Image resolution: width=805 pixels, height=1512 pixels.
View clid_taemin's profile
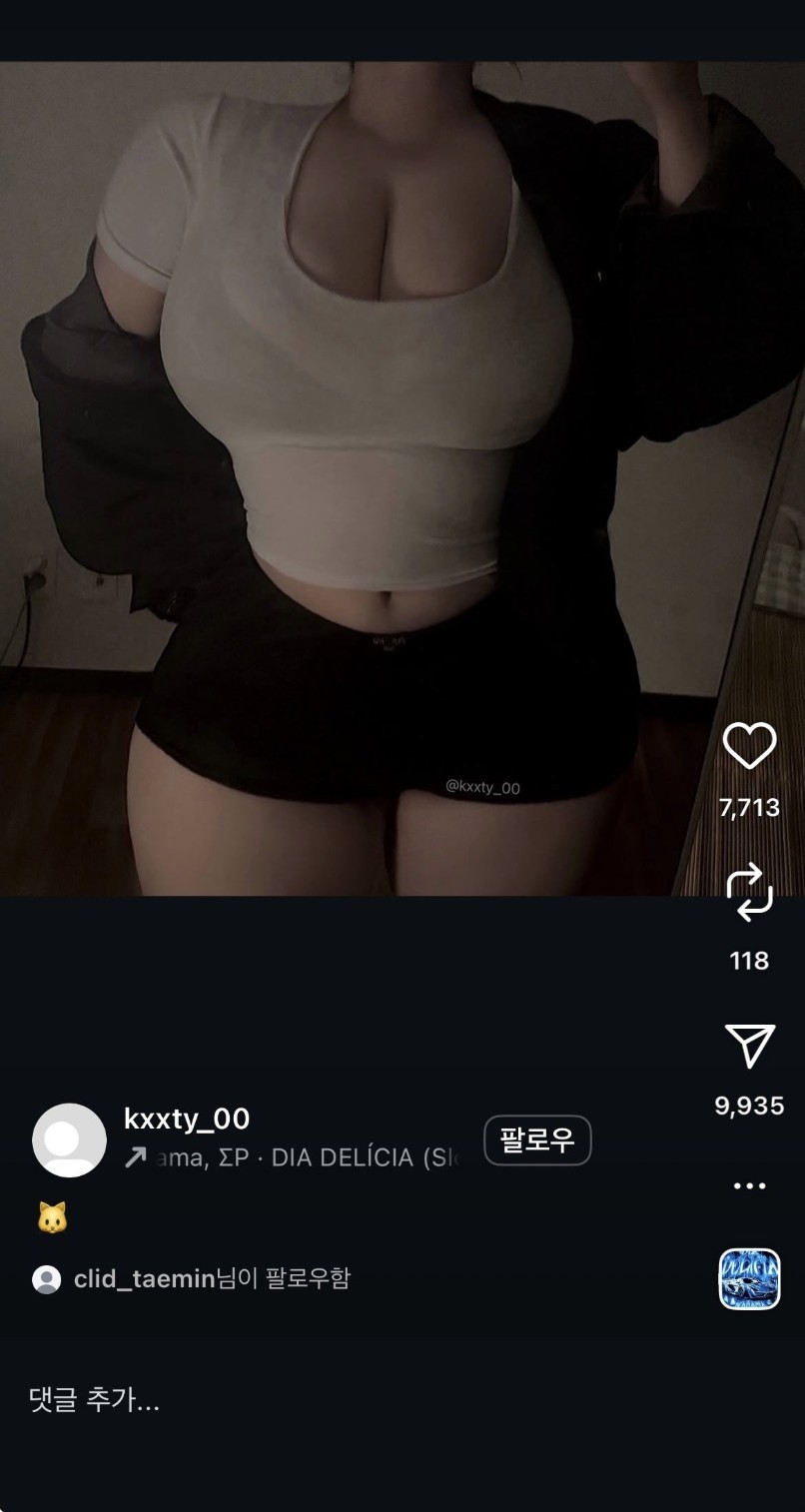[145, 1279]
